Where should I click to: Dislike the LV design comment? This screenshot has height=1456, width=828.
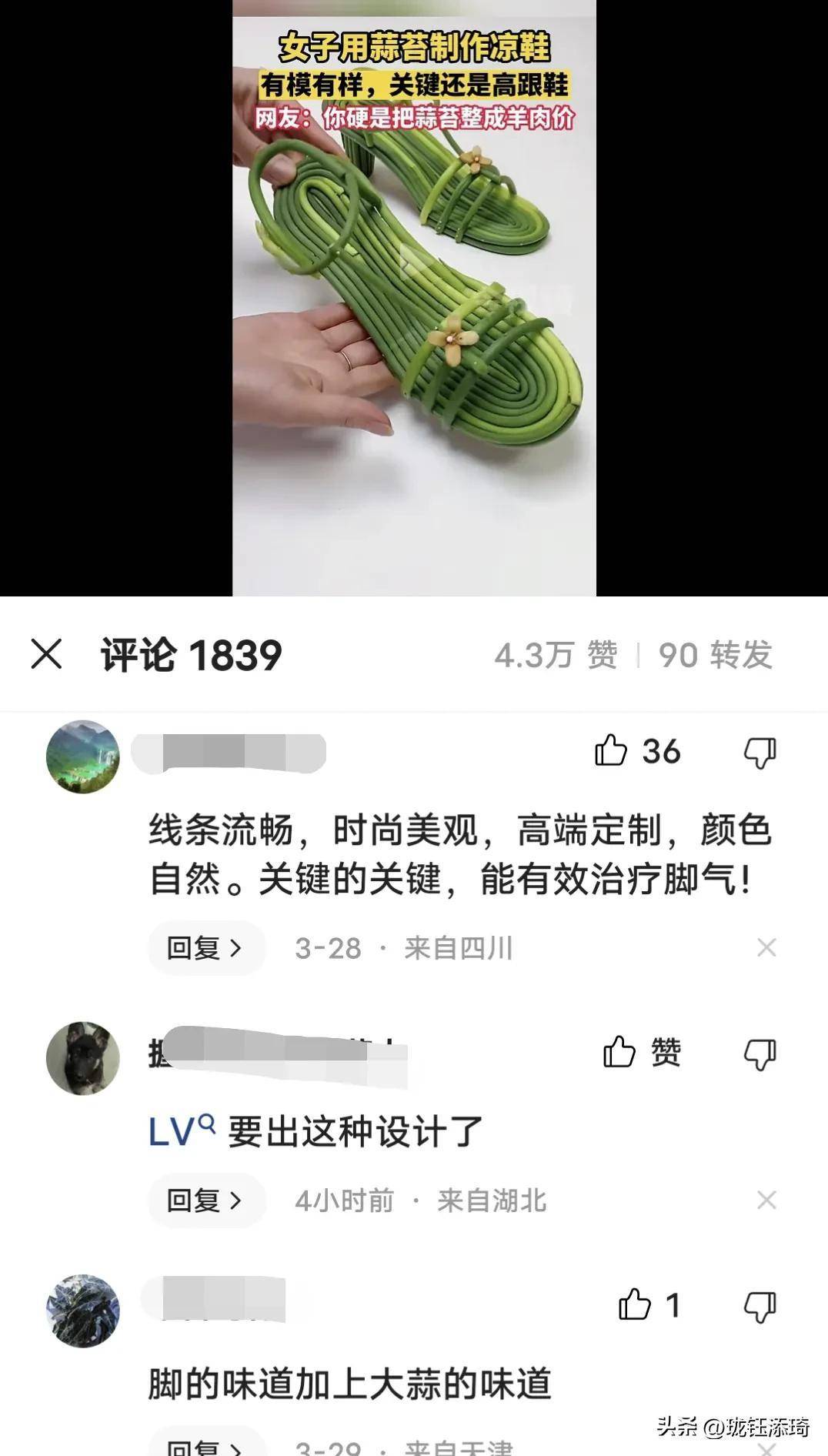(760, 1054)
